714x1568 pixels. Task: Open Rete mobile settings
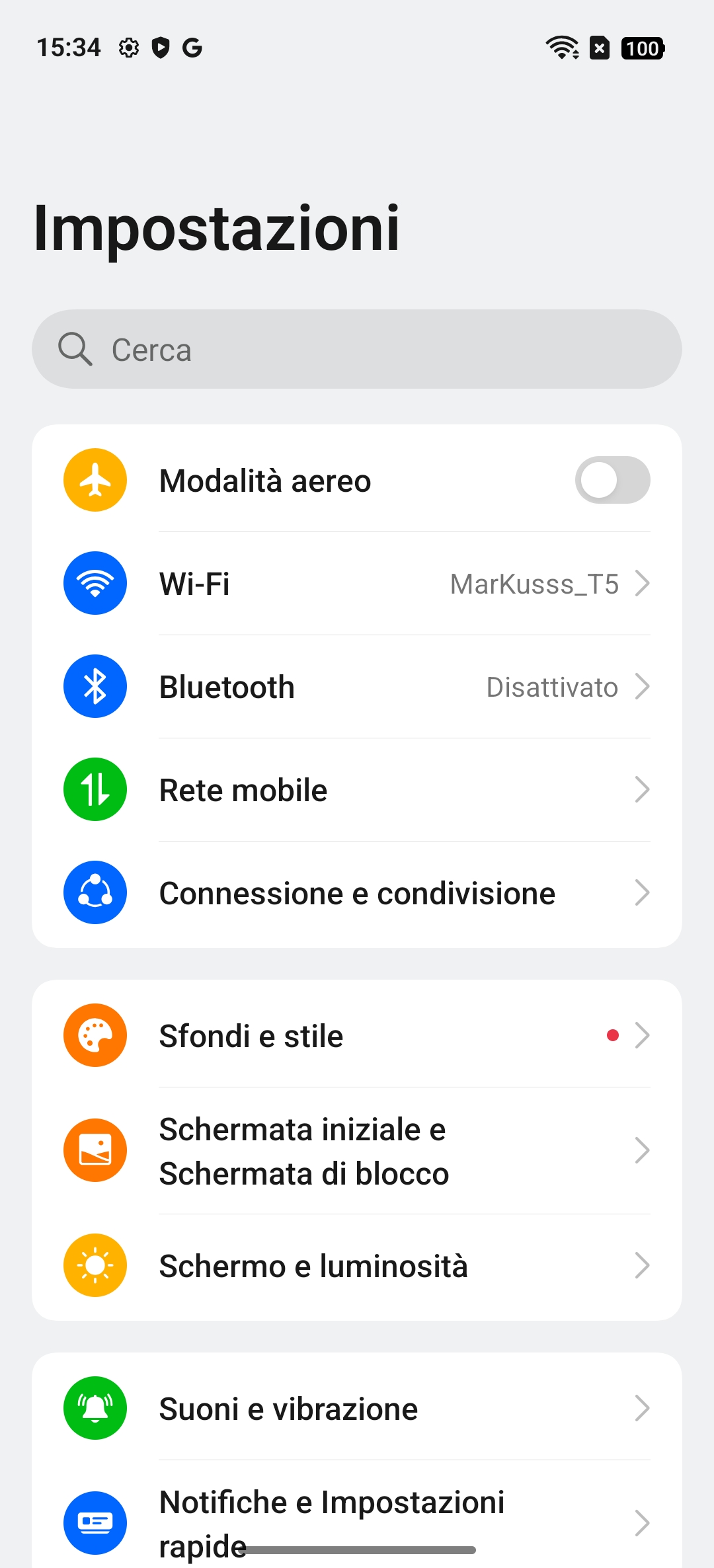click(357, 790)
